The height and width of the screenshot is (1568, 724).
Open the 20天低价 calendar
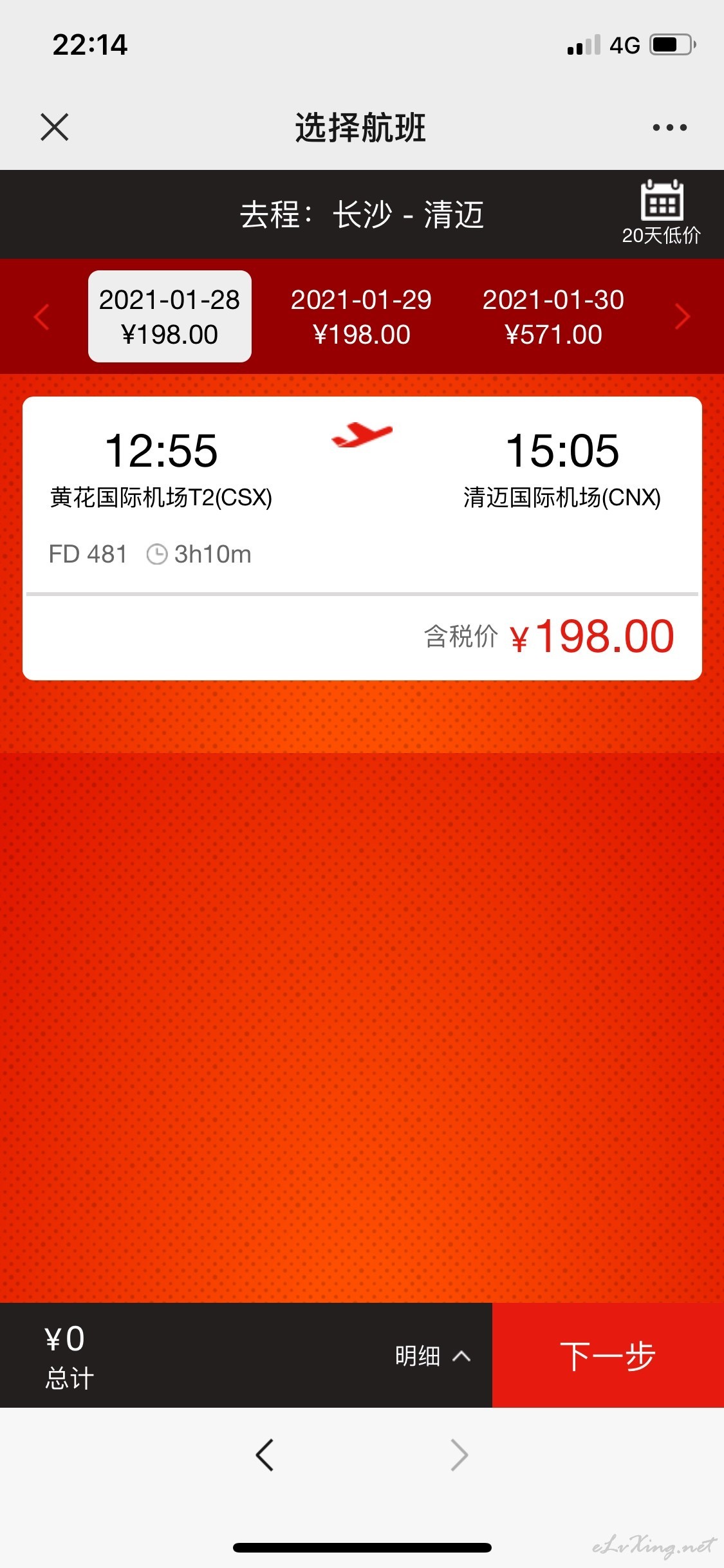point(662,213)
